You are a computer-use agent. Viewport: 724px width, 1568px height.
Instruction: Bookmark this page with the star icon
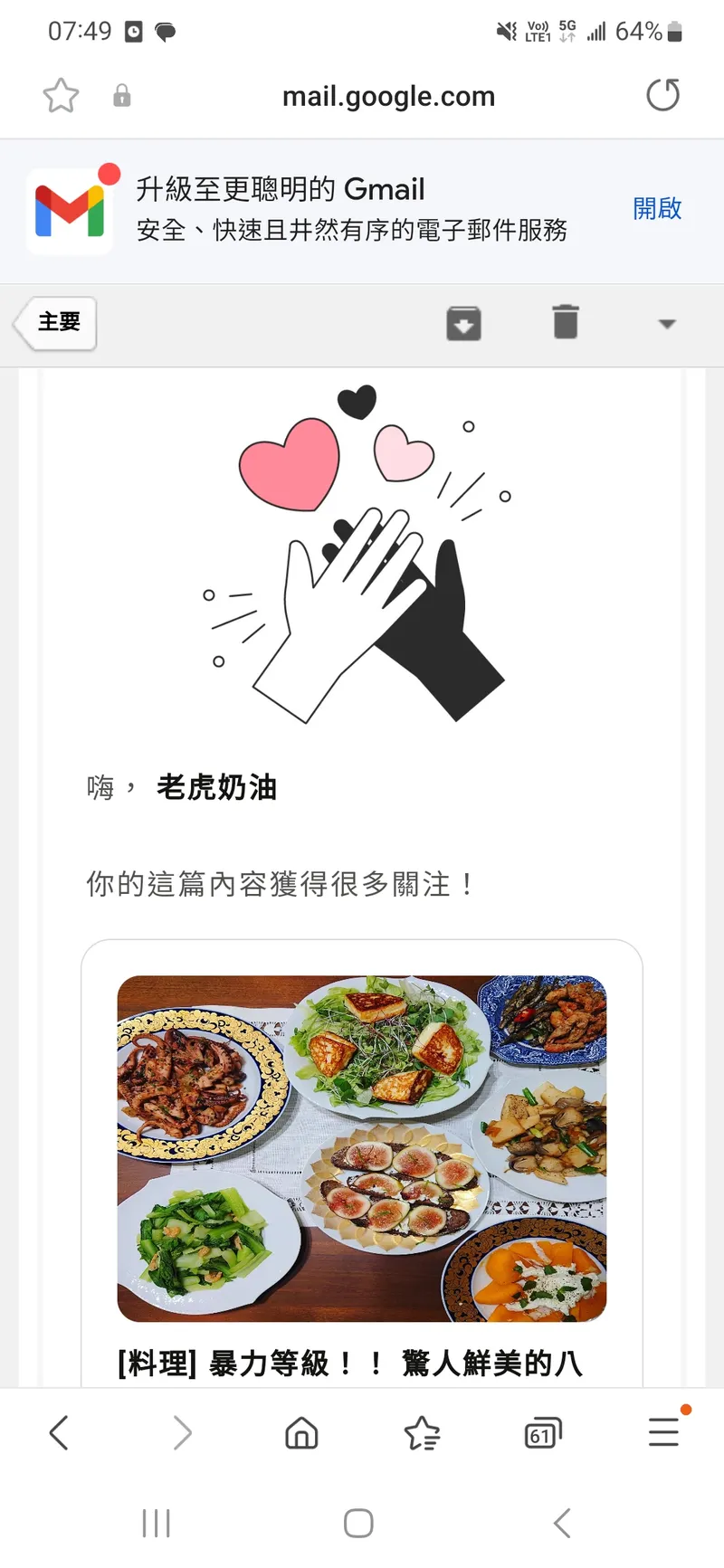[x=61, y=96]
